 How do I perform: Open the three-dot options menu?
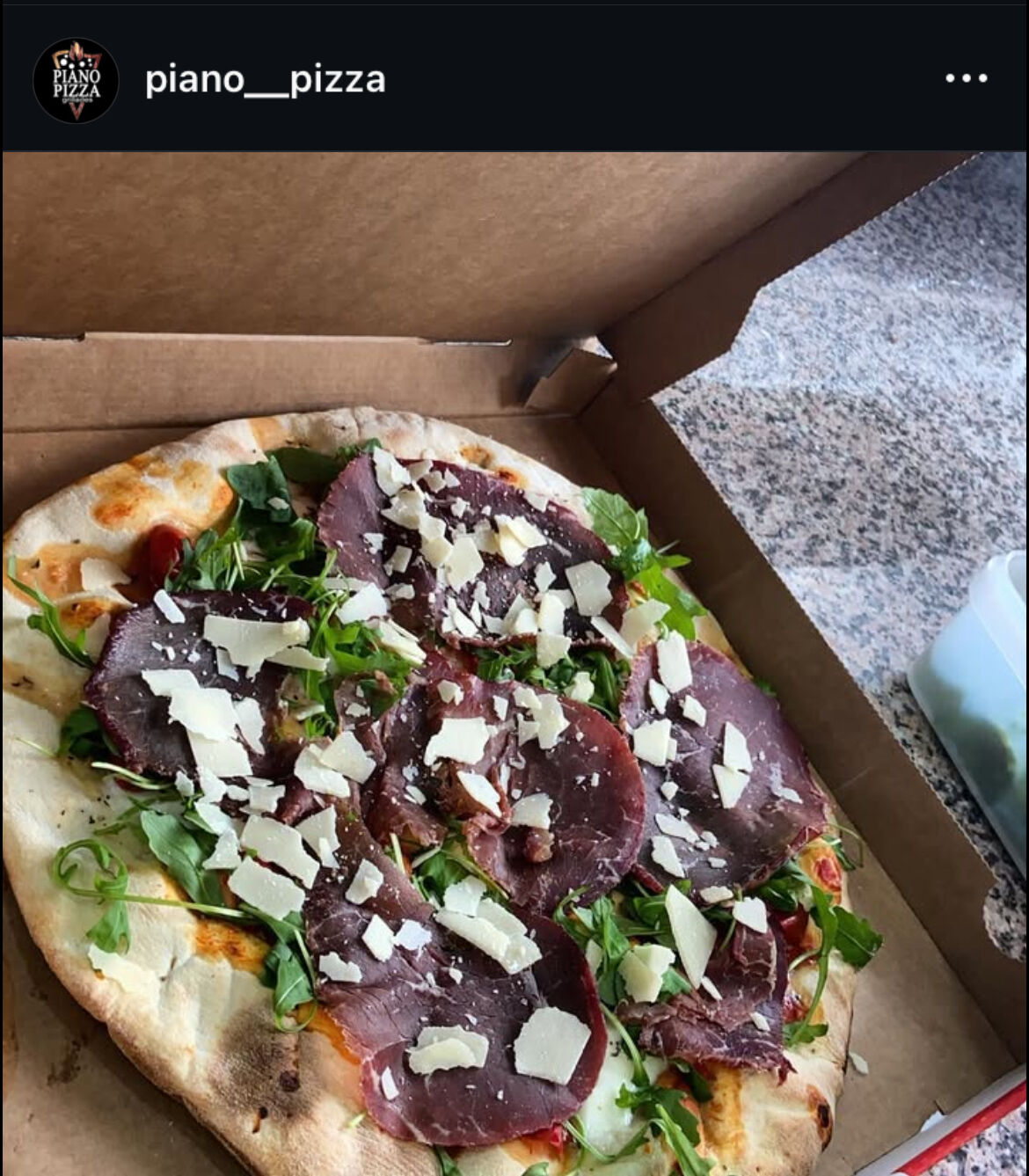pos(966,78)
